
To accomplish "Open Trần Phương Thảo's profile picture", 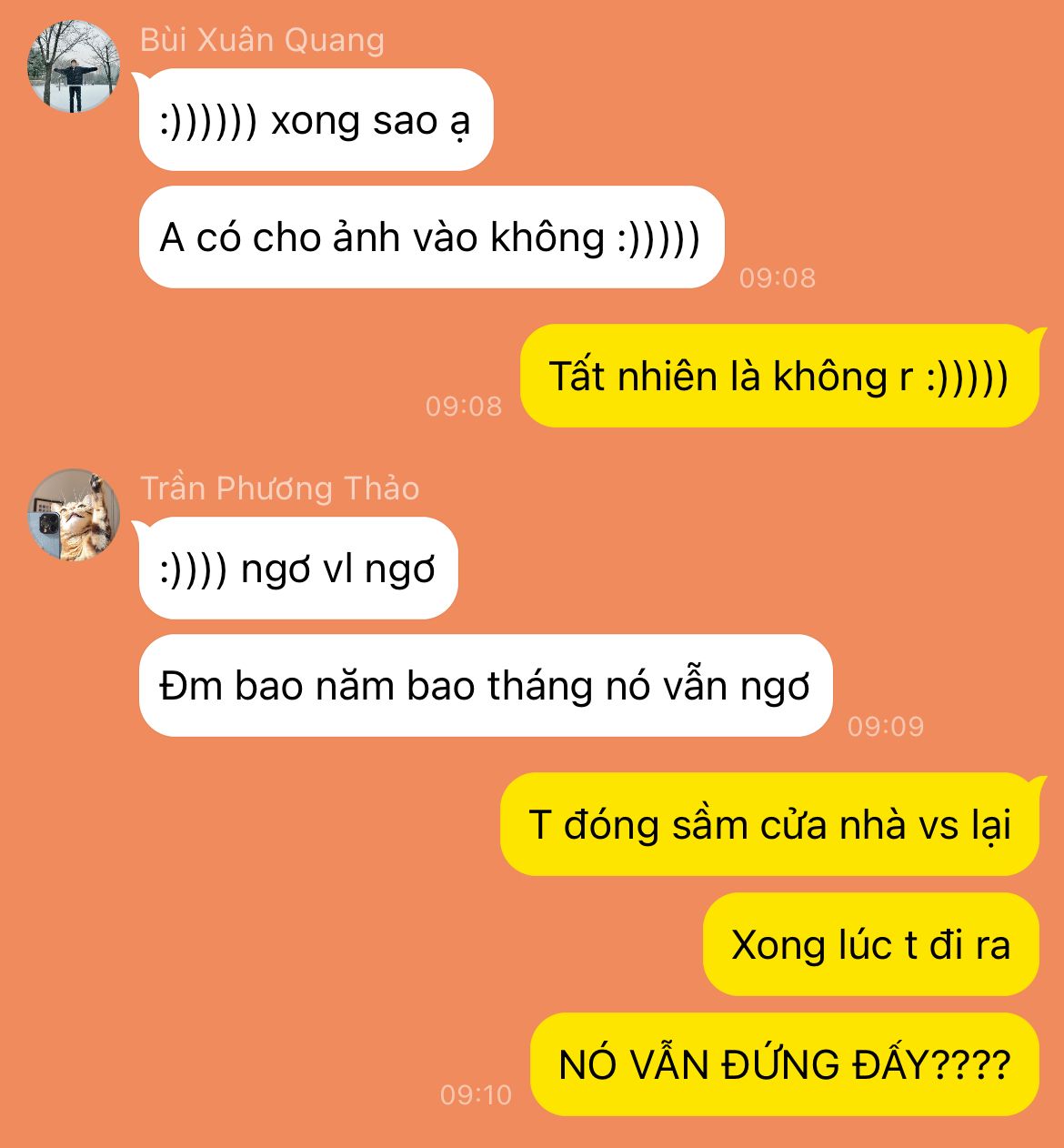I will pyautogui.click(x=74, y=515).
